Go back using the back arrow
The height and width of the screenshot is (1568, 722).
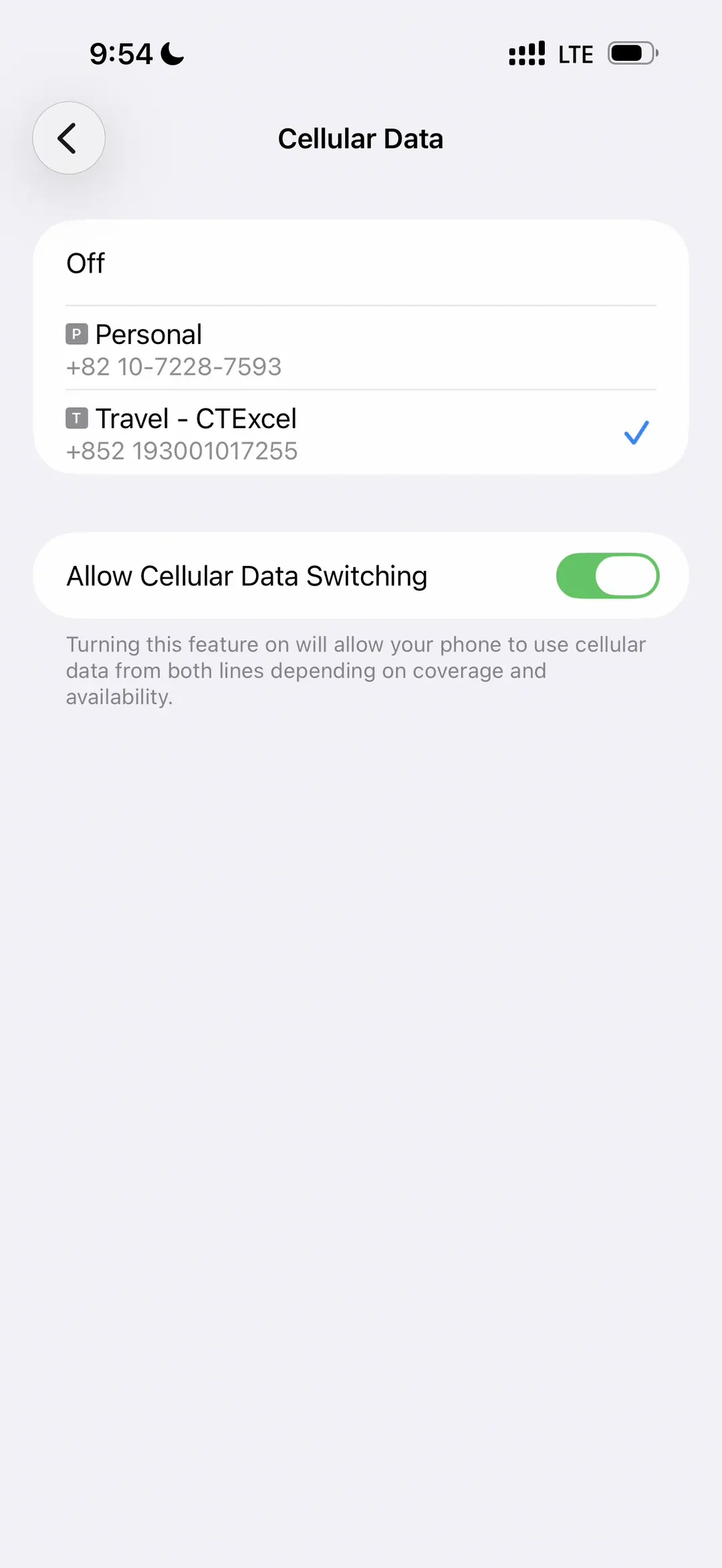[x=69, y=138]
